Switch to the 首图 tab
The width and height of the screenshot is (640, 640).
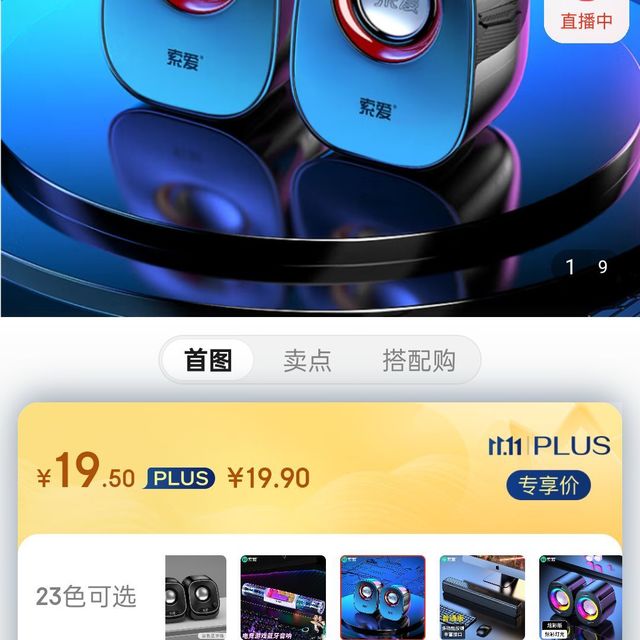tap(209, 360)
